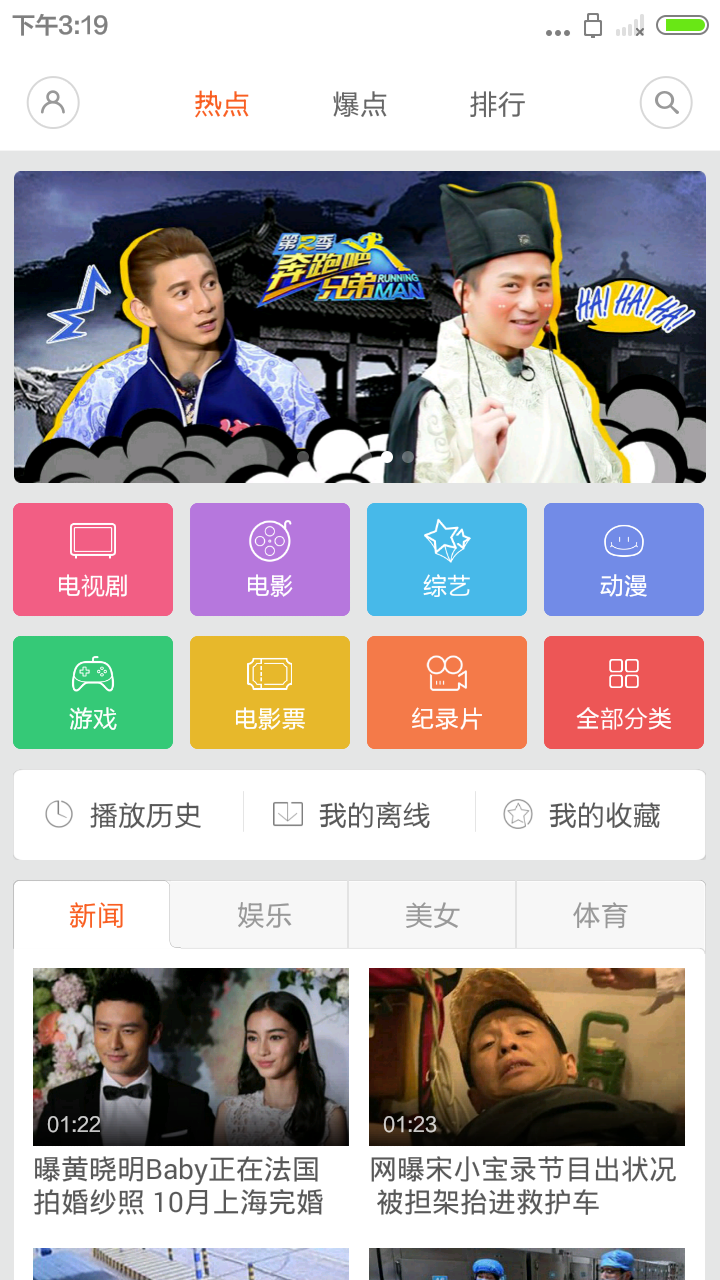
Task: Tap the search magnifier icon
Action: (x=665, y=103)
